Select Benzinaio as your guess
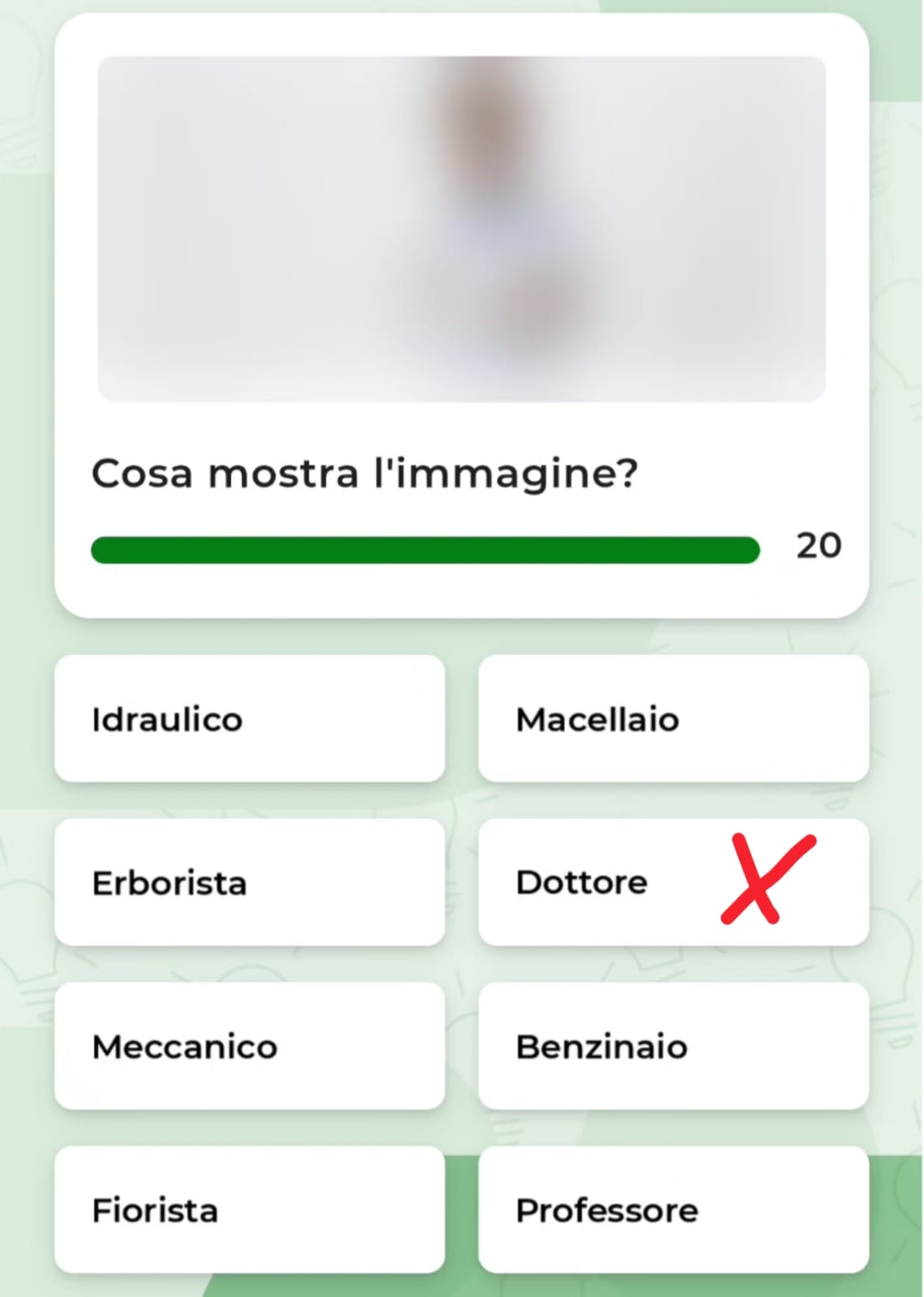924x1297 pixels. click(x=673, y=1047)
